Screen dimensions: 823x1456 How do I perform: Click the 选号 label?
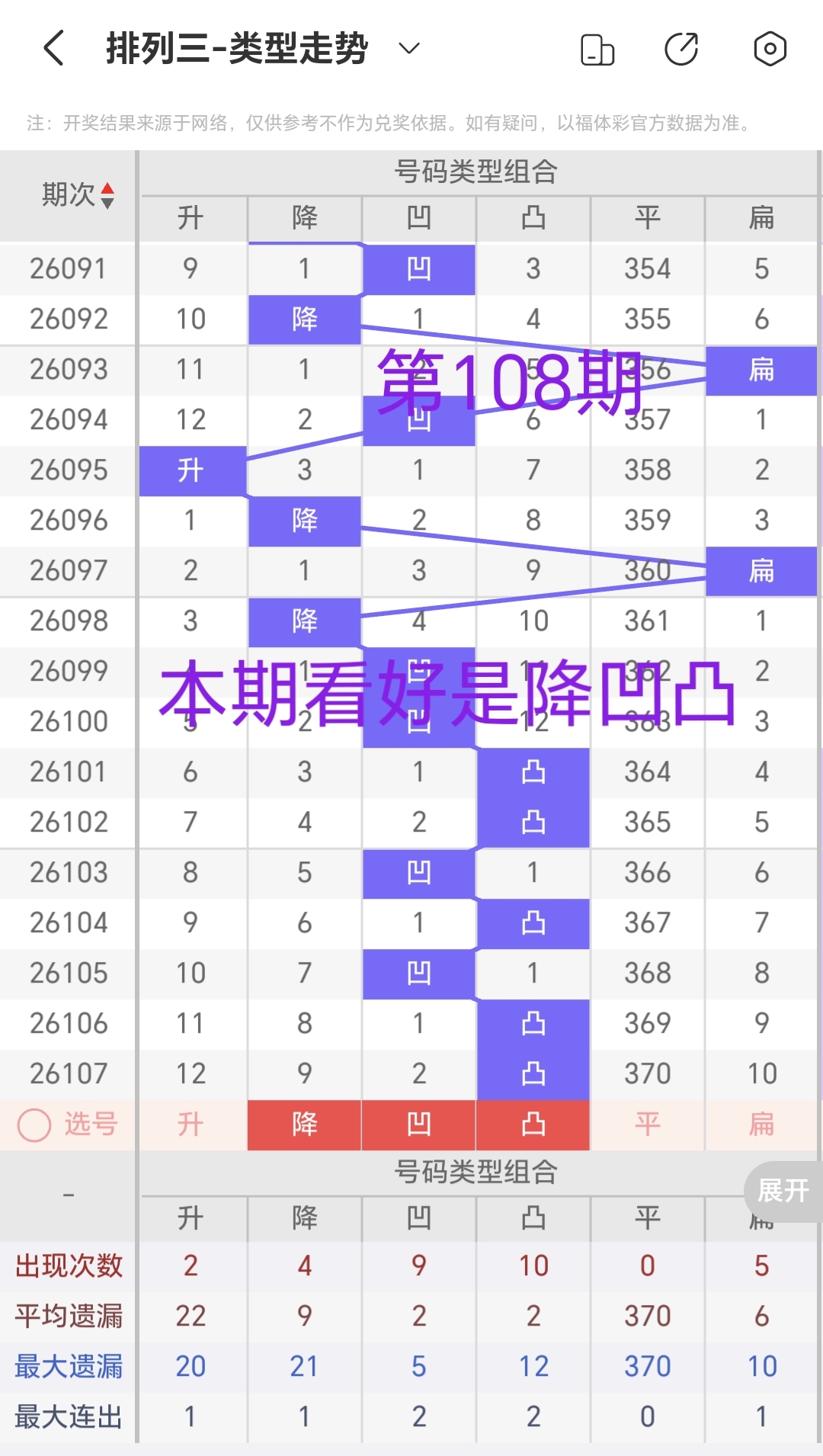(90, 1125)
